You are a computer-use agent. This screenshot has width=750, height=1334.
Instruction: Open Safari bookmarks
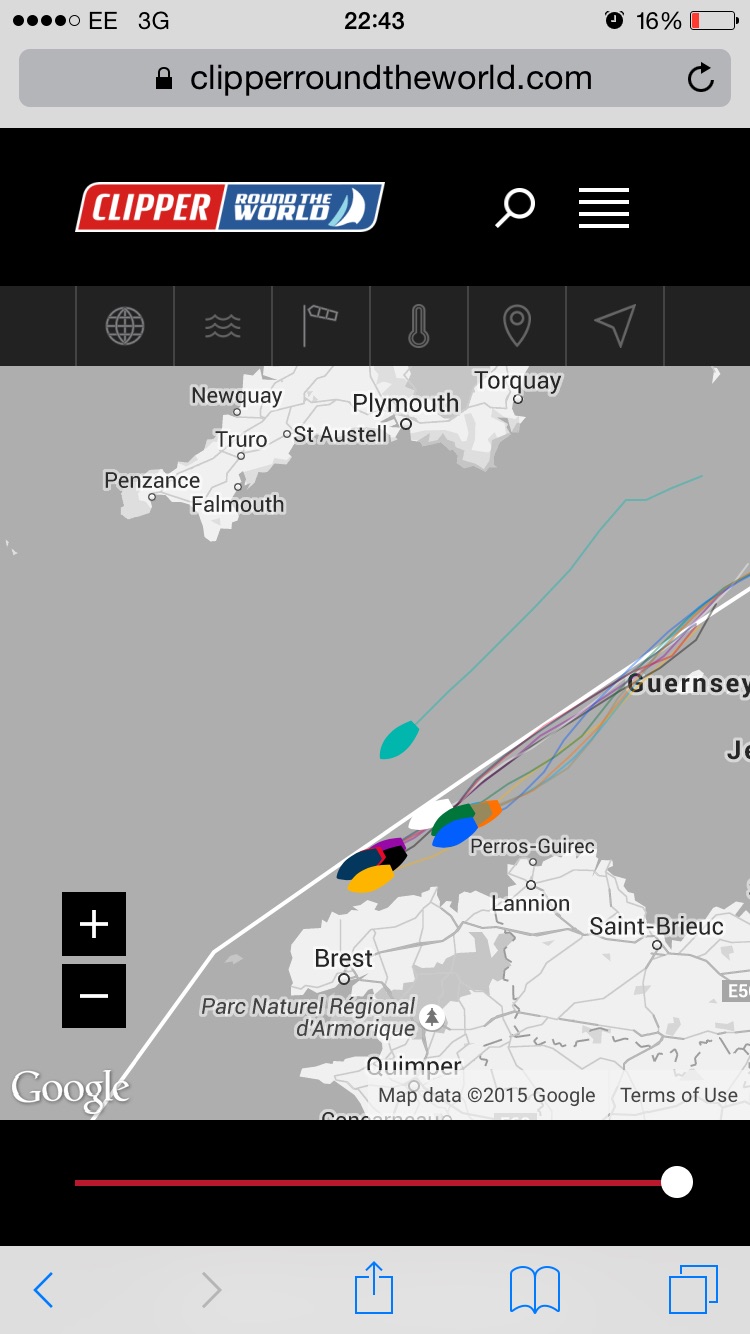point(535,1290)
